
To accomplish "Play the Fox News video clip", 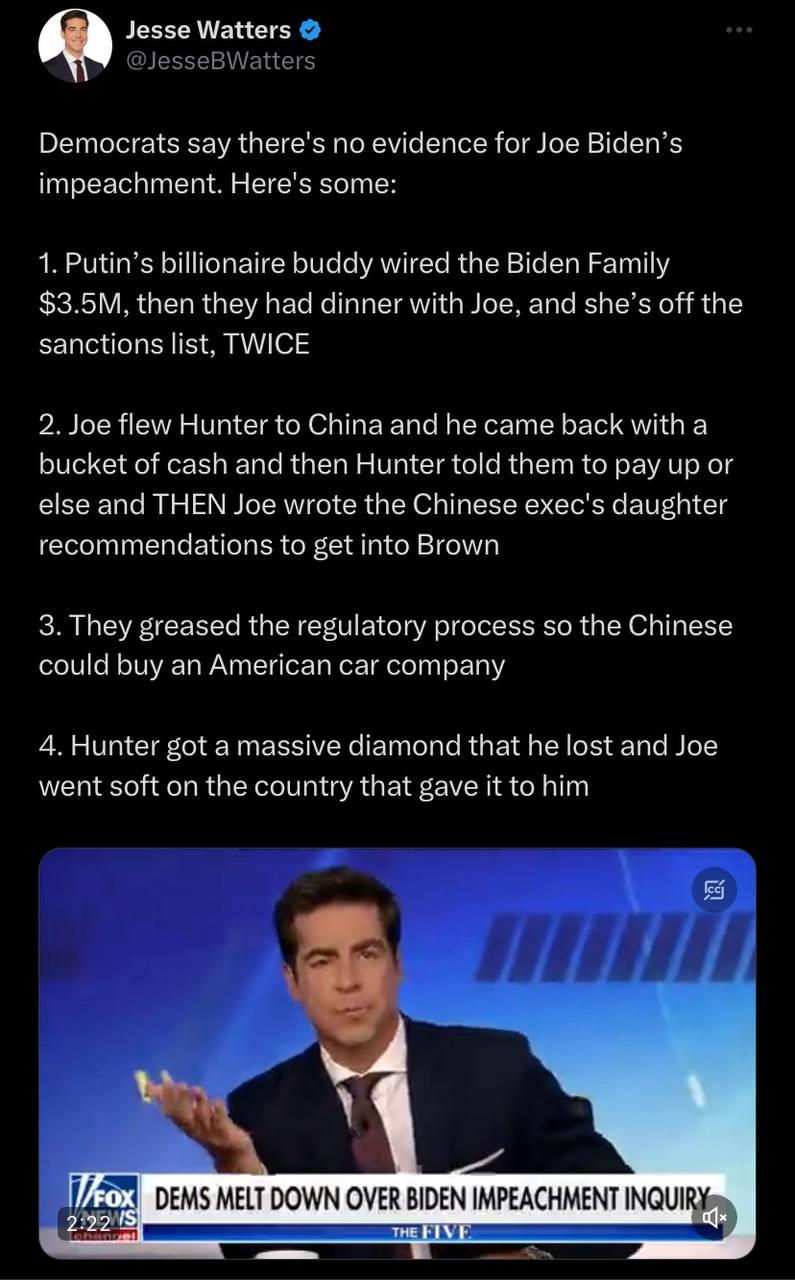I will coord(397,1053).
